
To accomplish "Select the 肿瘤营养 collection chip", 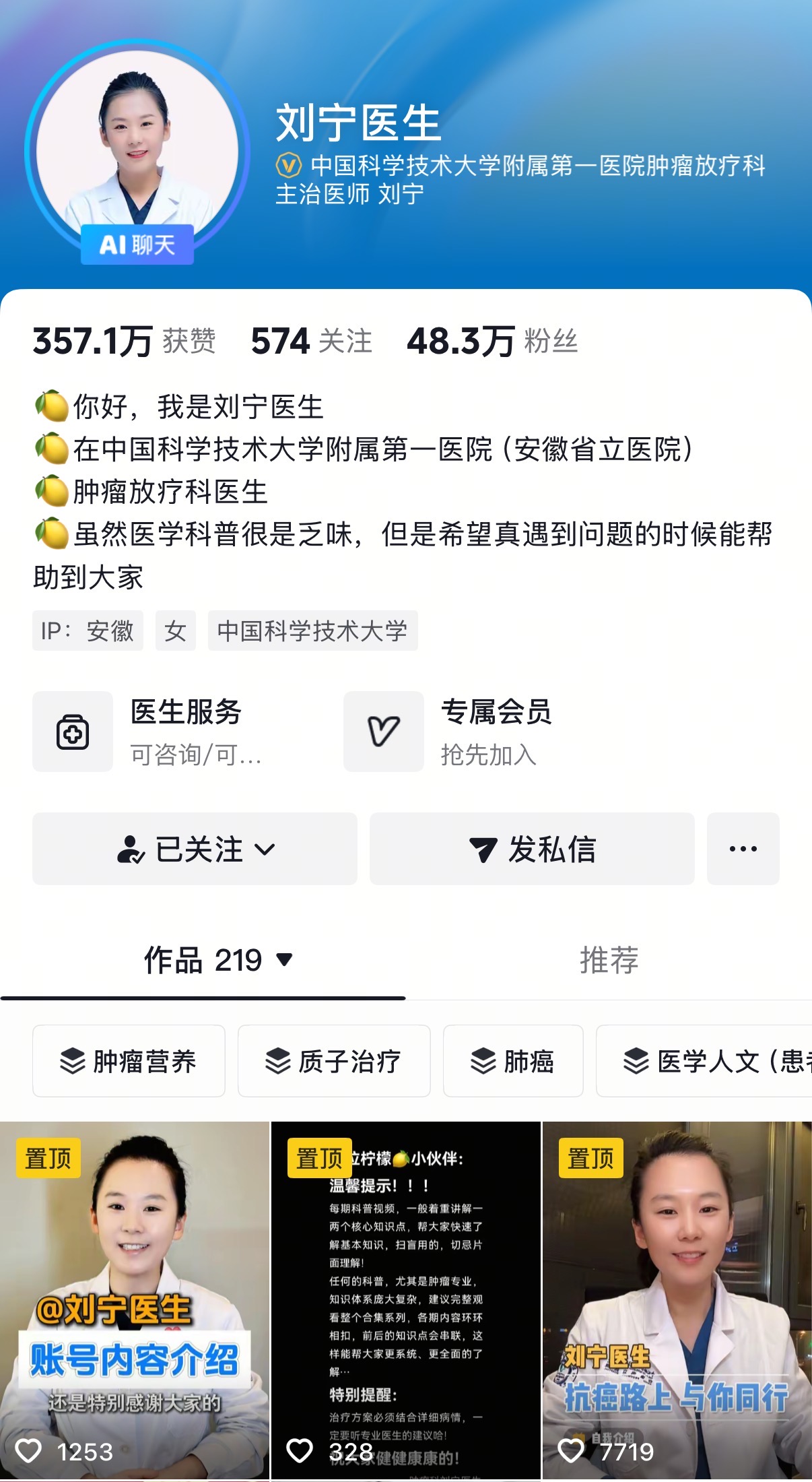I will point(129,1061).
